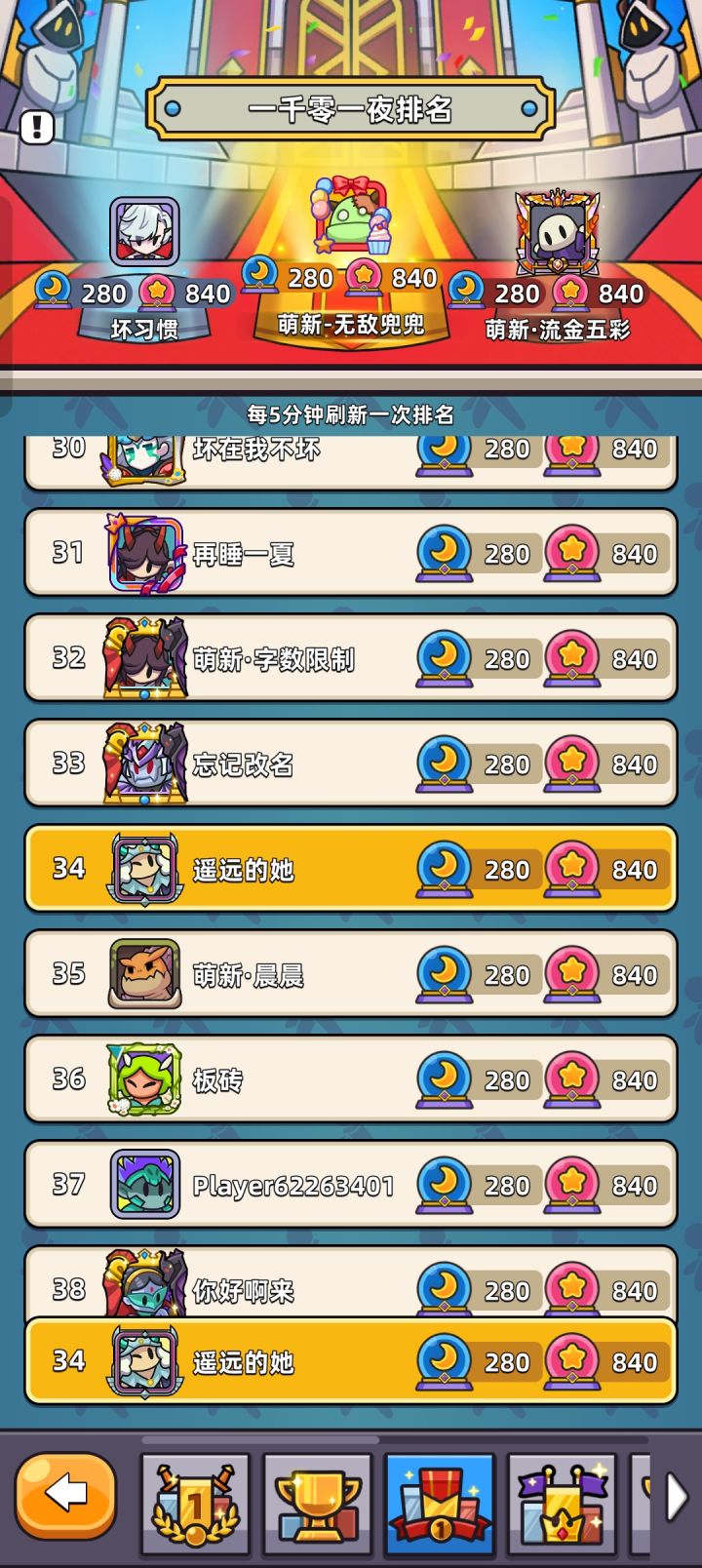The height and width of the screenshot is (1568, 702).
Task: Open the exclamation mark info icon
Action: [x=37, y=127]
